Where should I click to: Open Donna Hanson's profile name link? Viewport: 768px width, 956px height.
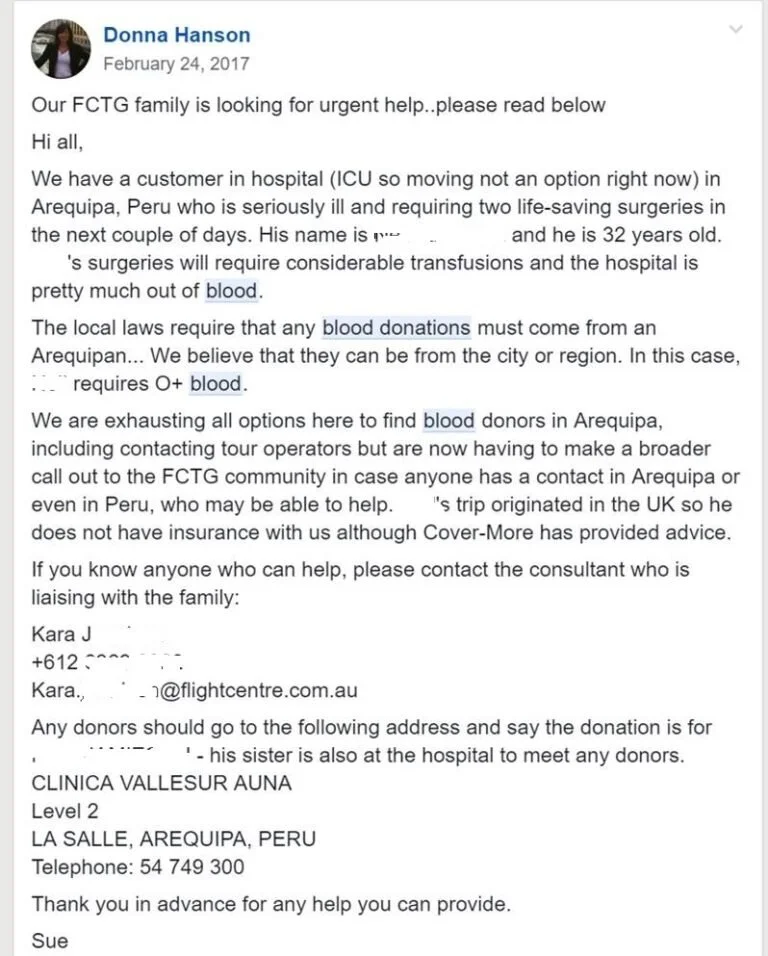click(x=177, y=35)
